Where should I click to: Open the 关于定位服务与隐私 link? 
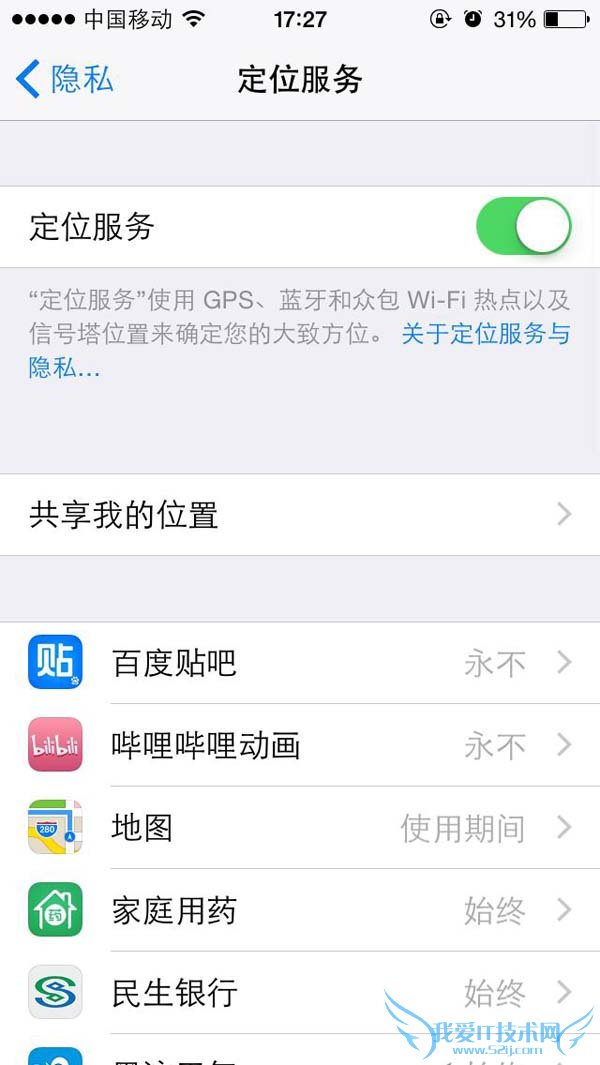pos(485,334)
